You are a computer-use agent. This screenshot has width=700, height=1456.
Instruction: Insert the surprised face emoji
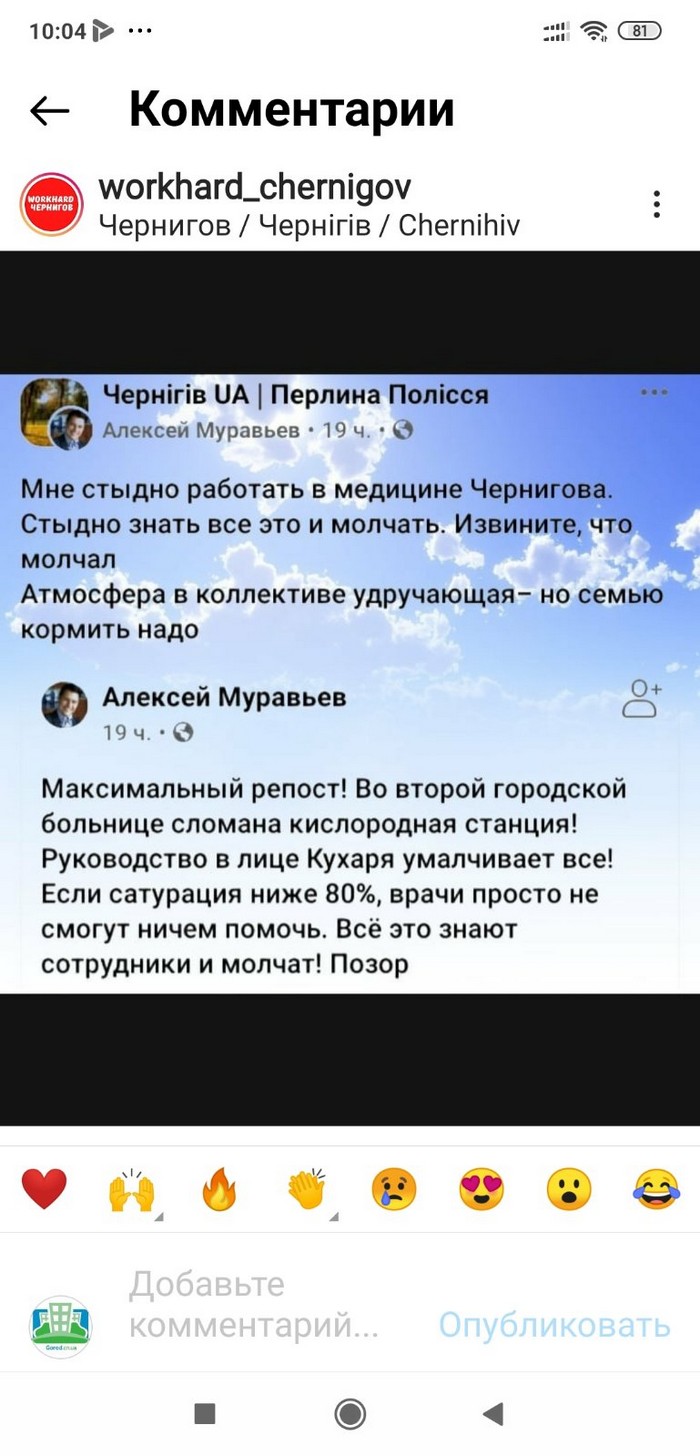point(569,1190)
